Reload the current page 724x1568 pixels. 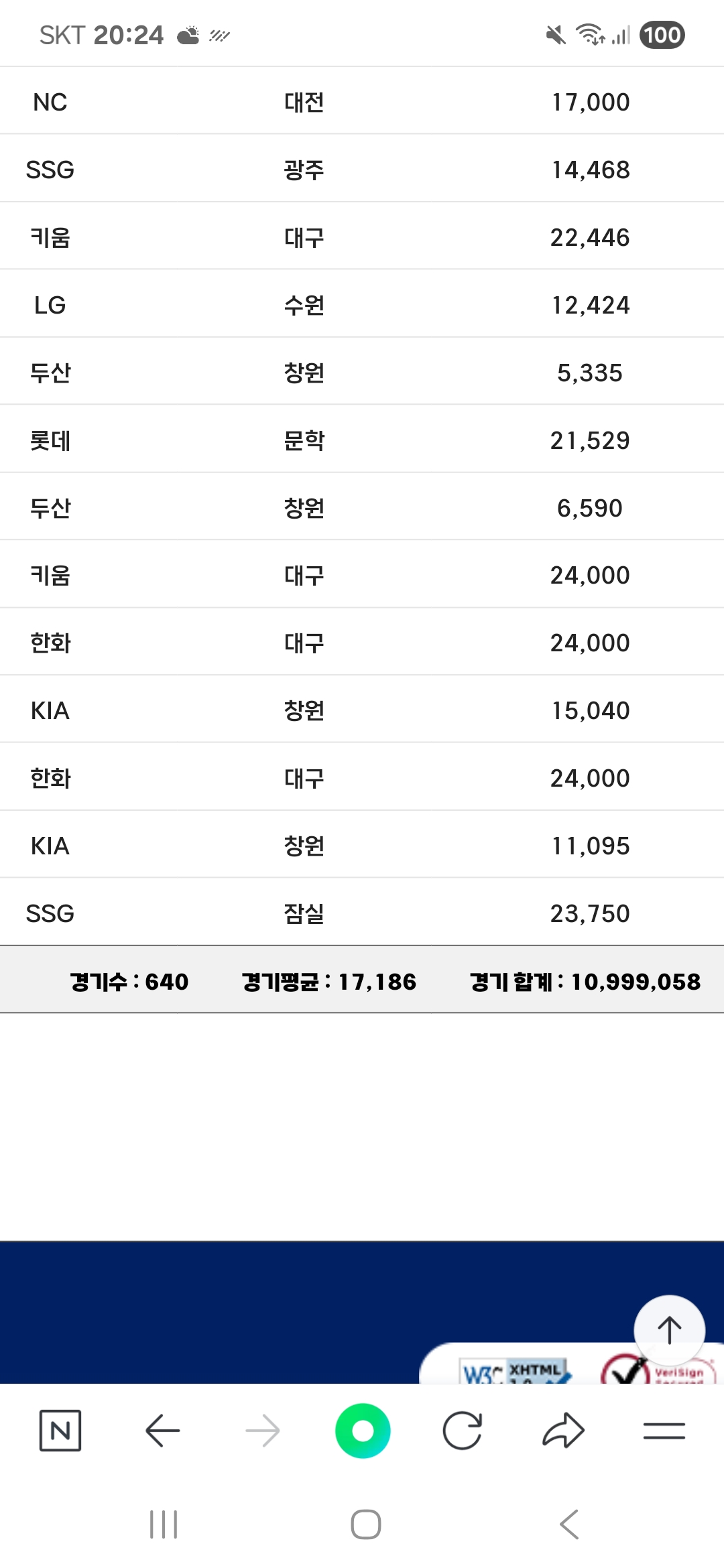pos(463,1431)
